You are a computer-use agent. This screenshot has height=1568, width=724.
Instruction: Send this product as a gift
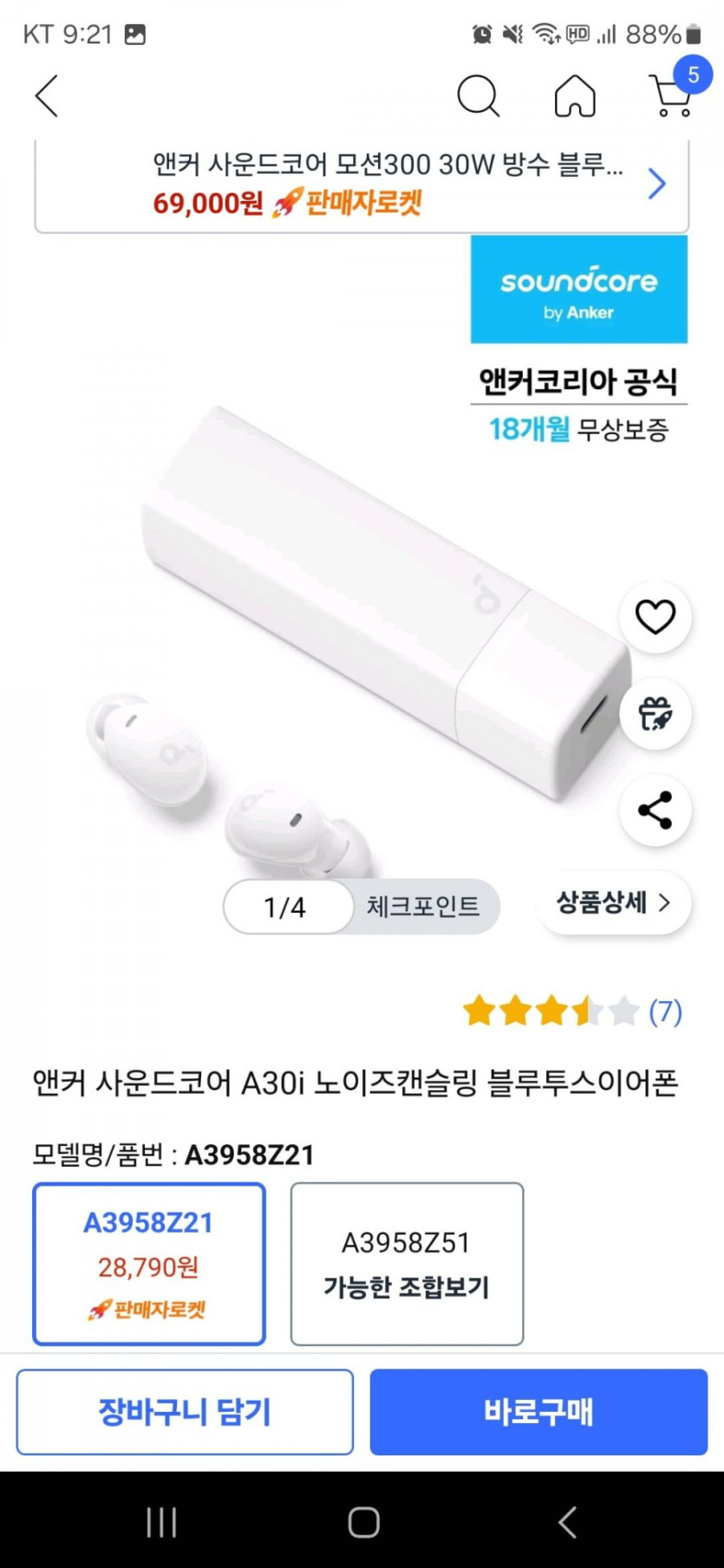pos(655,714)
